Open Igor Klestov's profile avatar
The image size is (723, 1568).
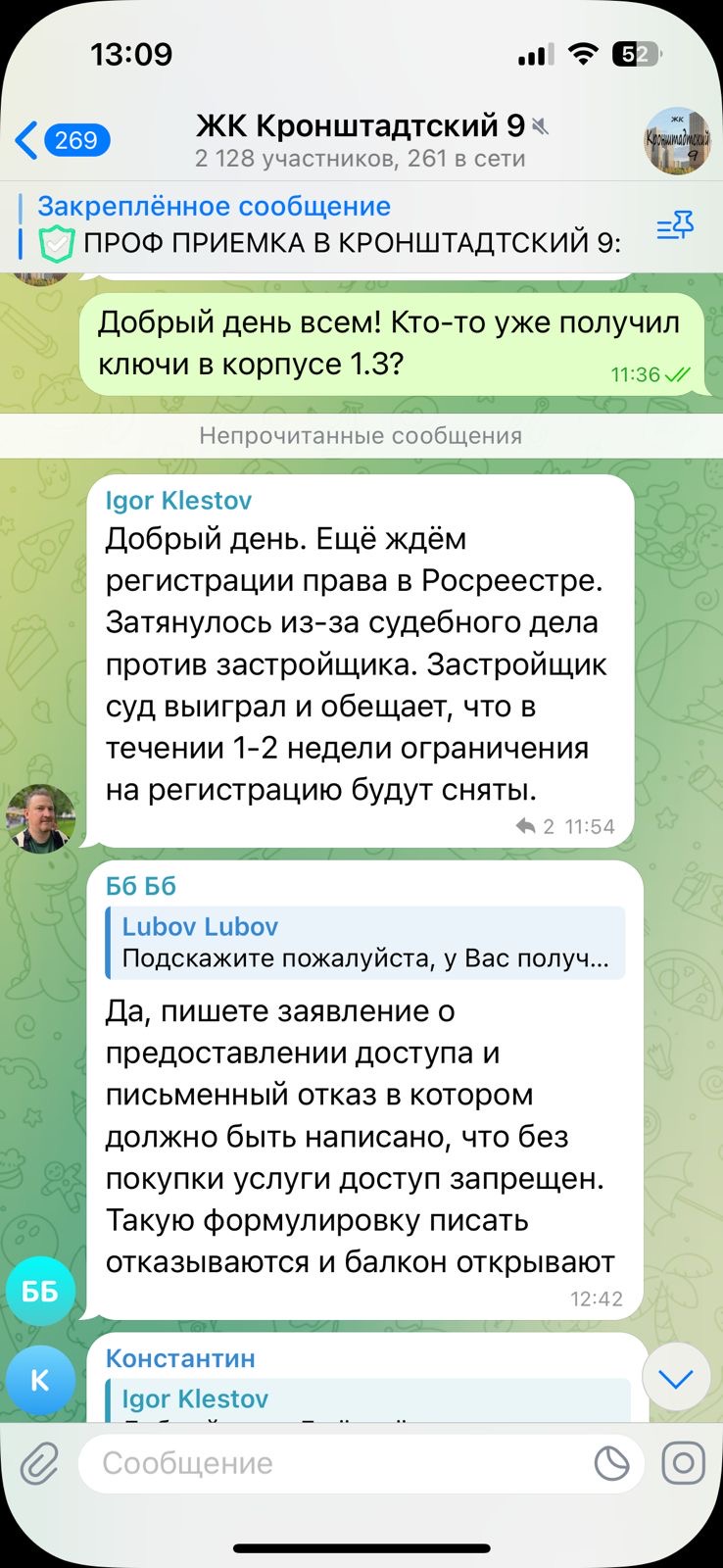click(x=41, y=818)
